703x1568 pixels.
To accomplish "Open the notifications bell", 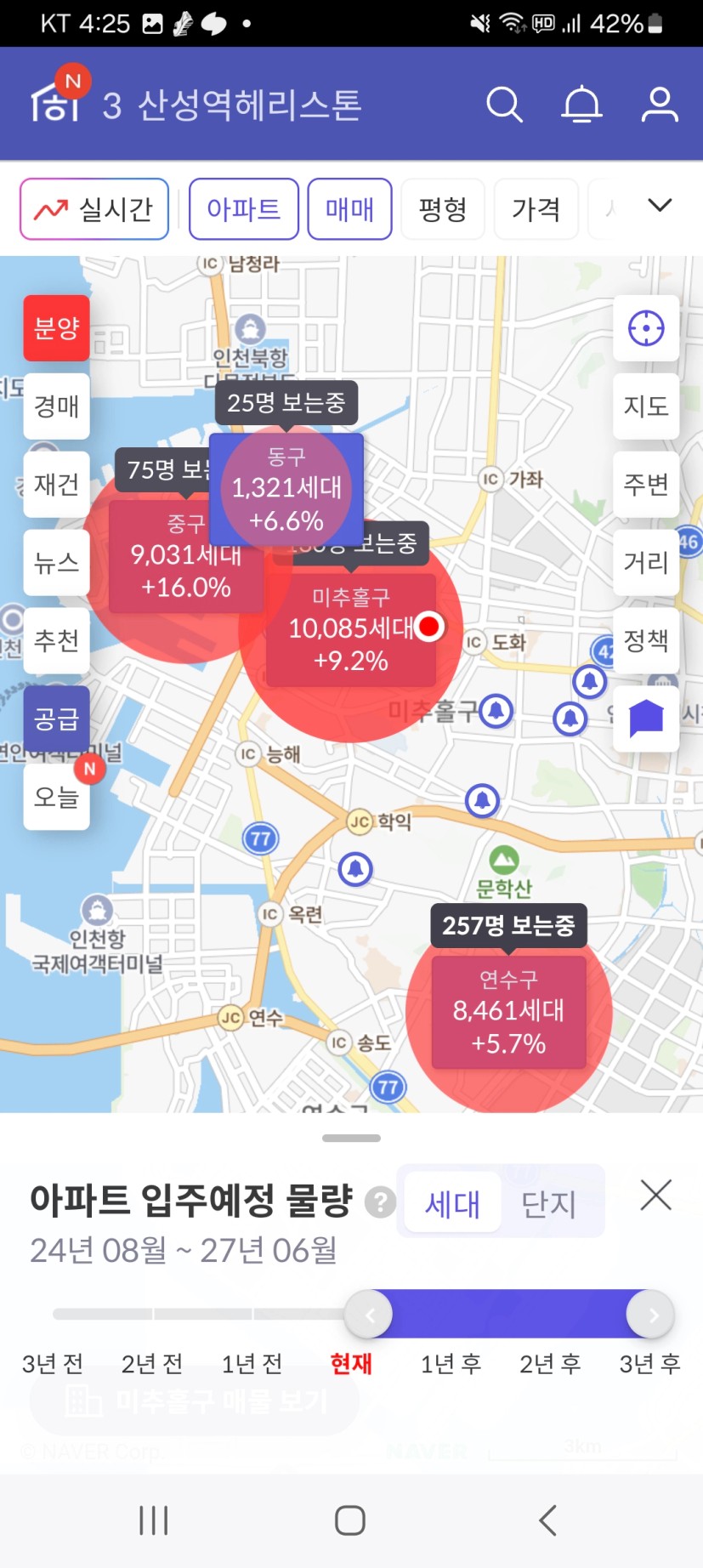I will [x=582, y=105].
